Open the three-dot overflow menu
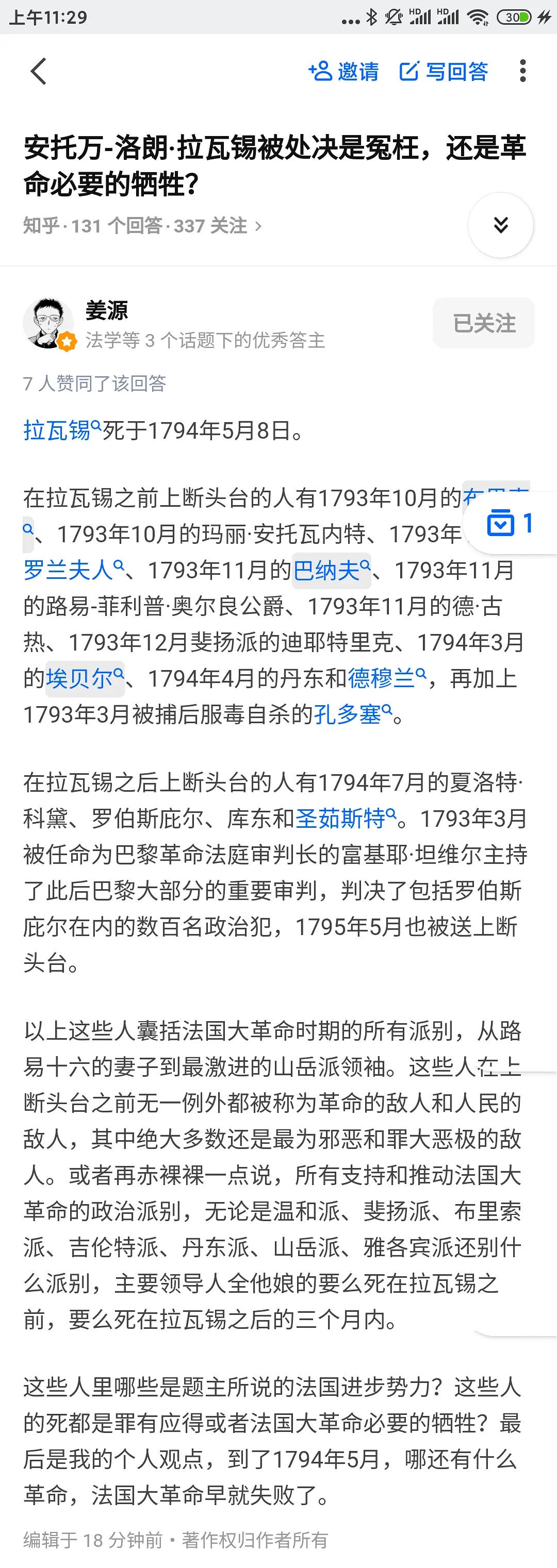Image resolution: width=557 pixels, height=1568 pixels. 522,71
